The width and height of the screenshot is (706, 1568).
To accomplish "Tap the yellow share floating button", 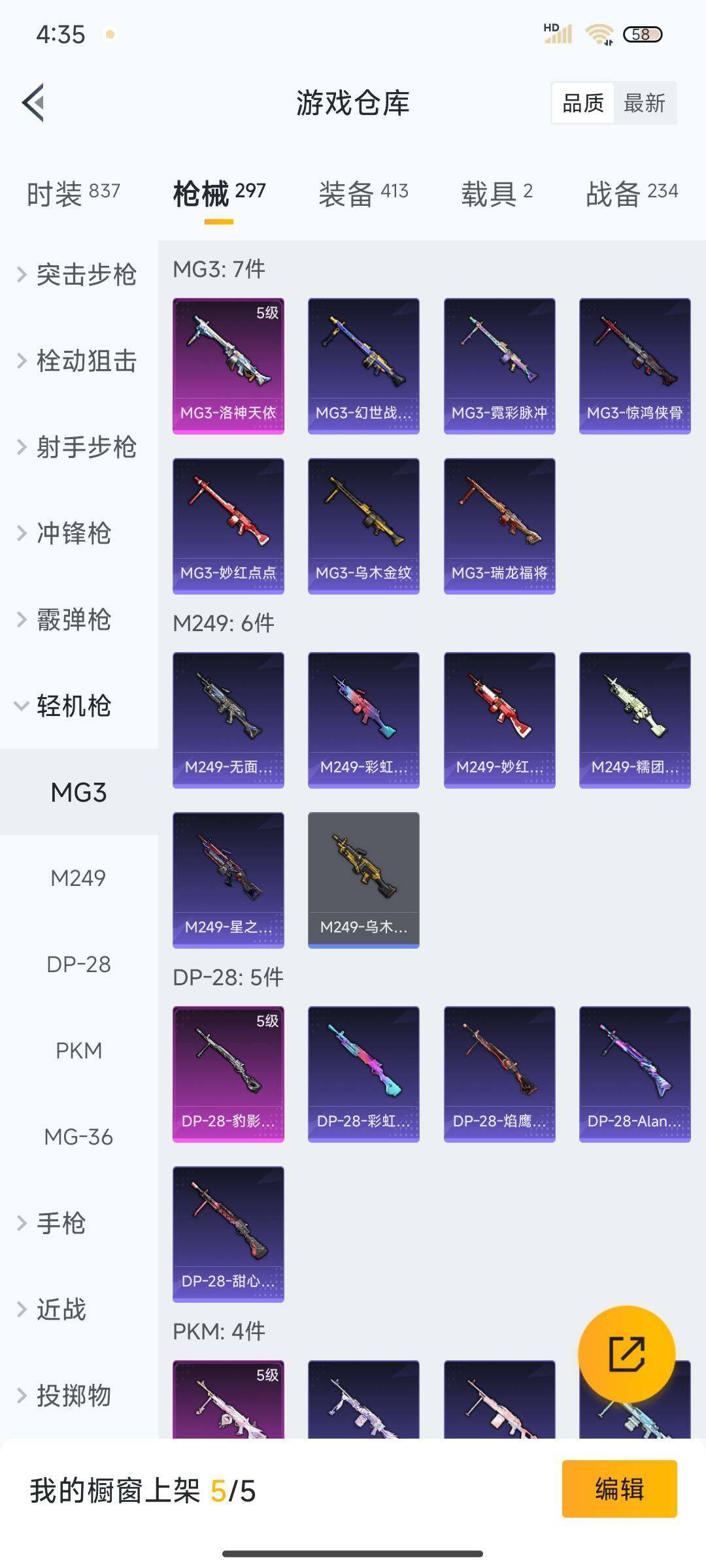I will pyautogui.click(x=626, y=1354).
